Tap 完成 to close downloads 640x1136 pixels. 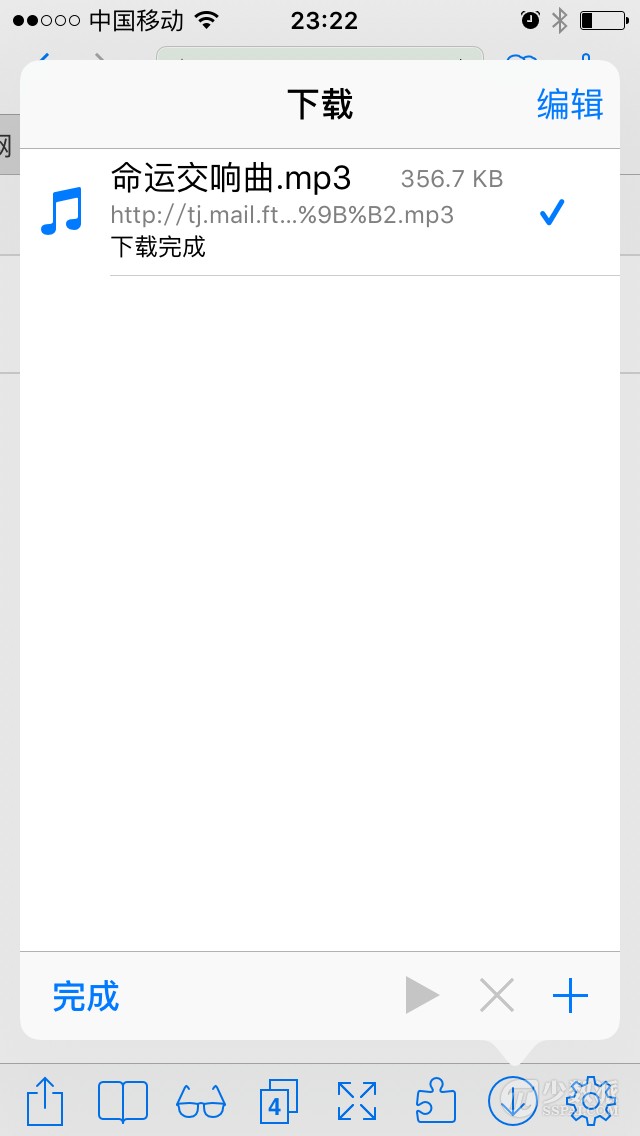(86, 996)
